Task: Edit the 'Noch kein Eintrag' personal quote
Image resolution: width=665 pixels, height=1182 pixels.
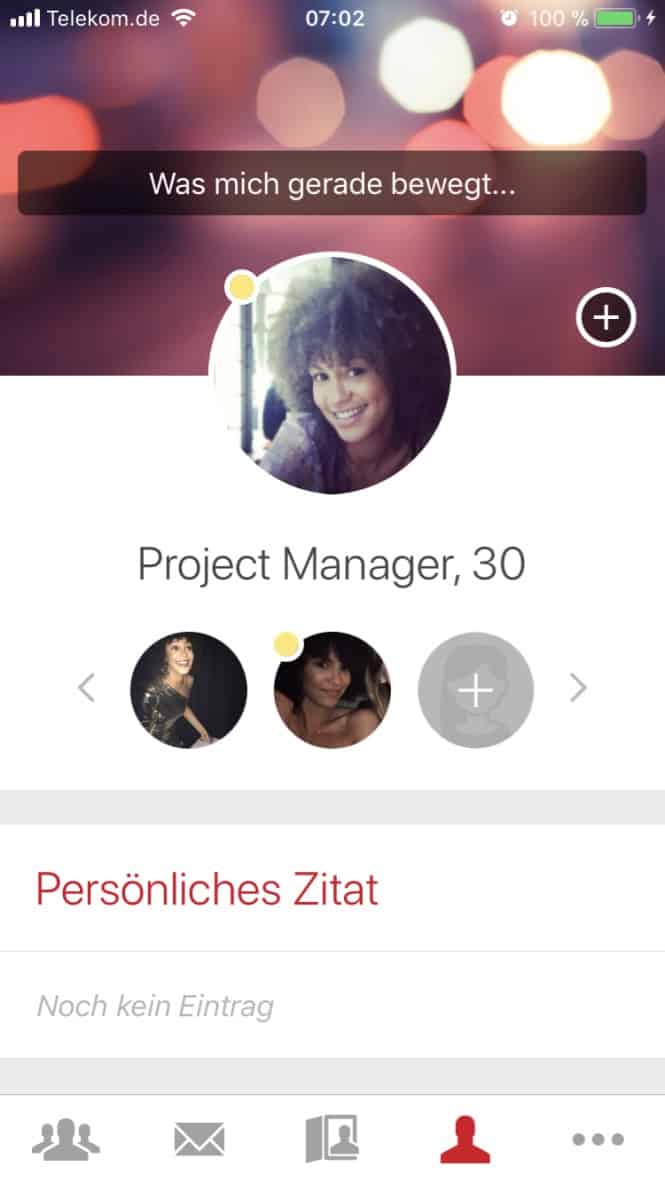Action: [332, 1006]
